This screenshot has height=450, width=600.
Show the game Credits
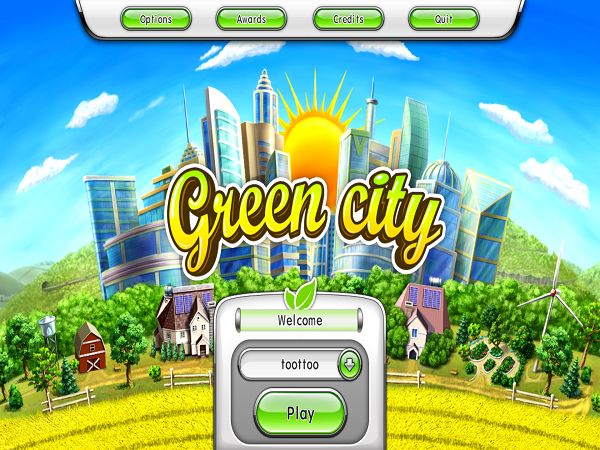coord(347,19)
